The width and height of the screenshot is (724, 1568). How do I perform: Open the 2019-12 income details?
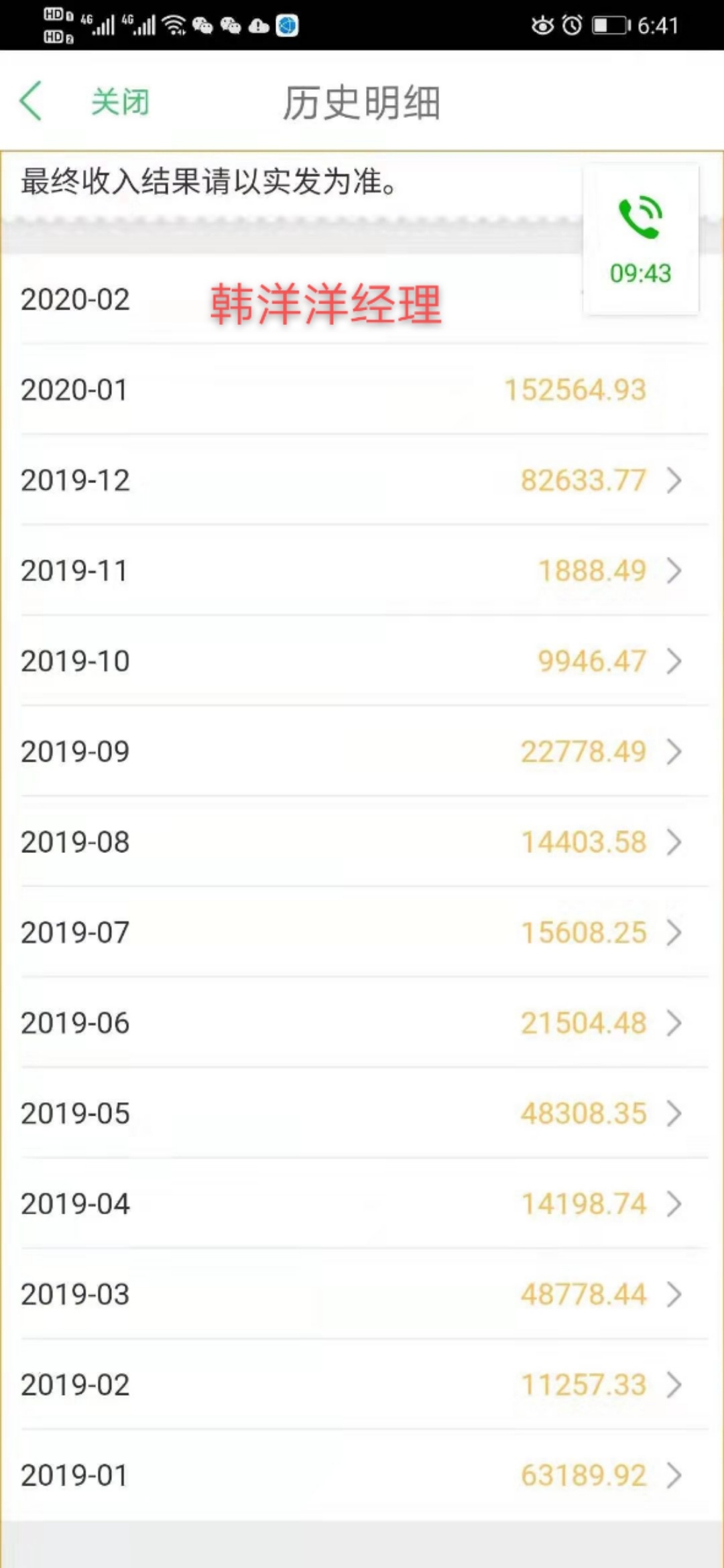[363, 480]
